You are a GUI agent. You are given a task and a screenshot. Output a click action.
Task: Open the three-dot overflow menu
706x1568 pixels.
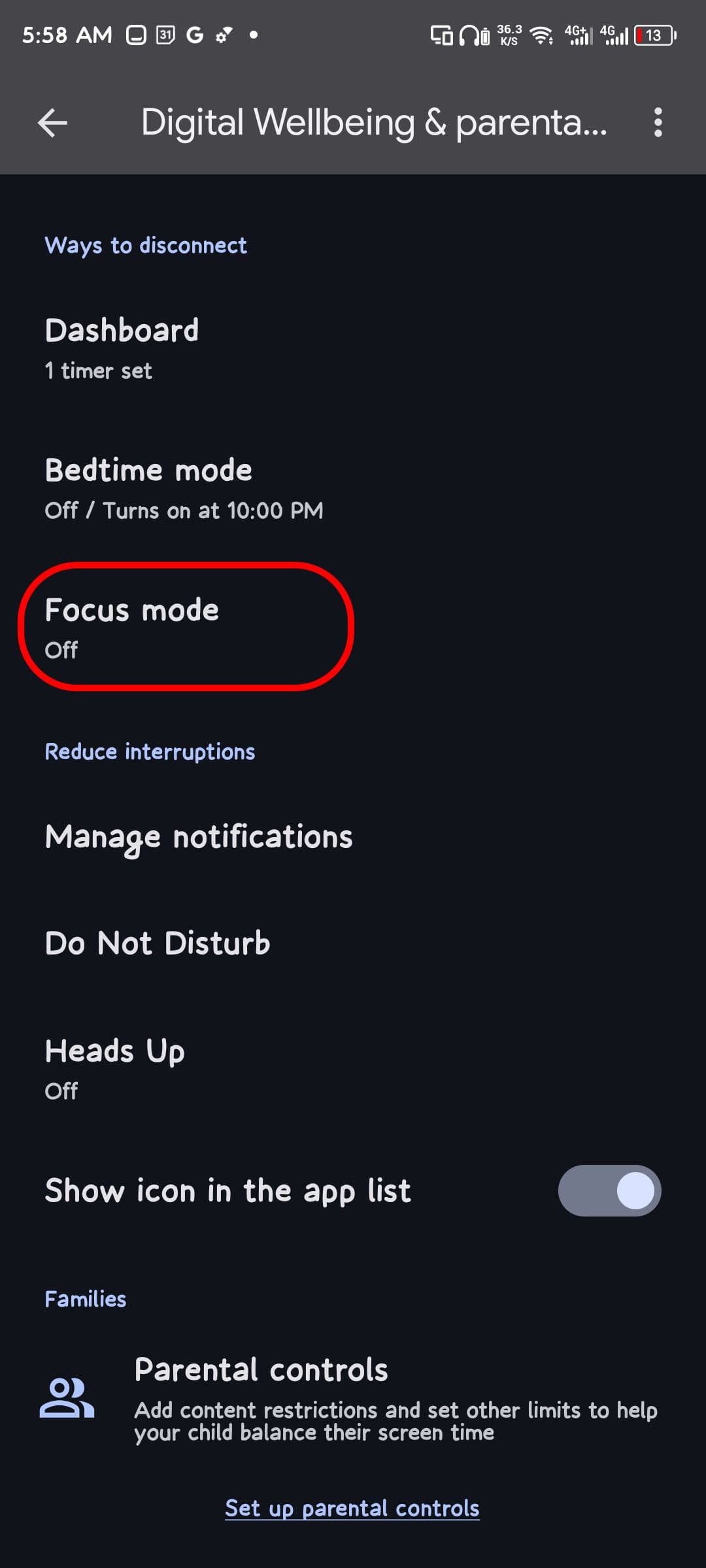(x=658, y=123)
